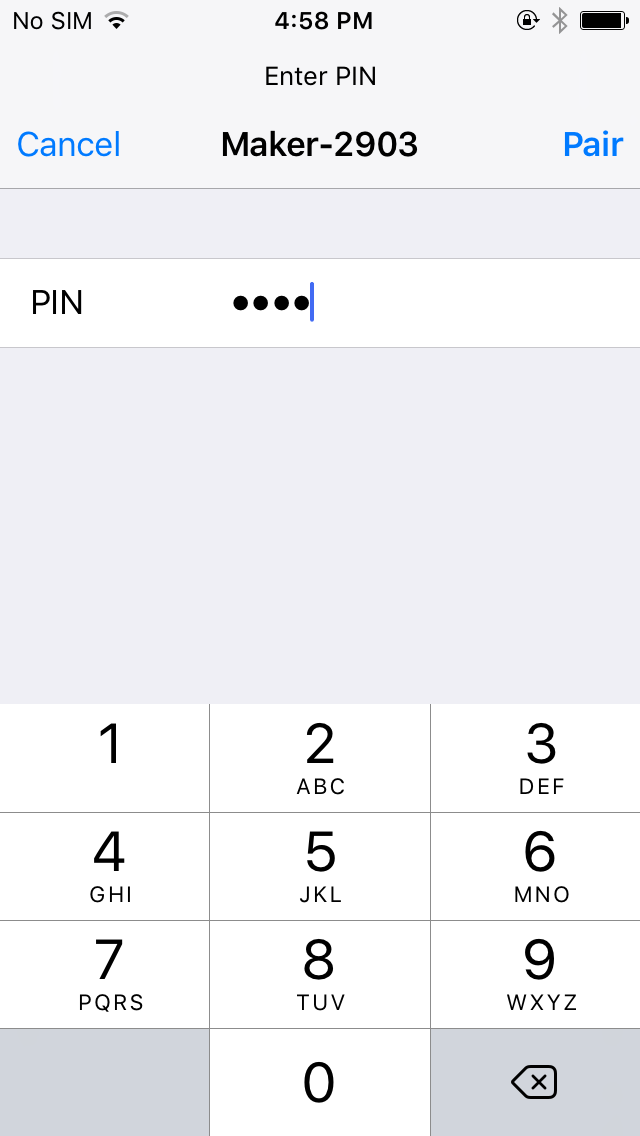Screen dimensions: 640x1136
Task: Tap the 6 MNO key
Action: pos(536,866)
